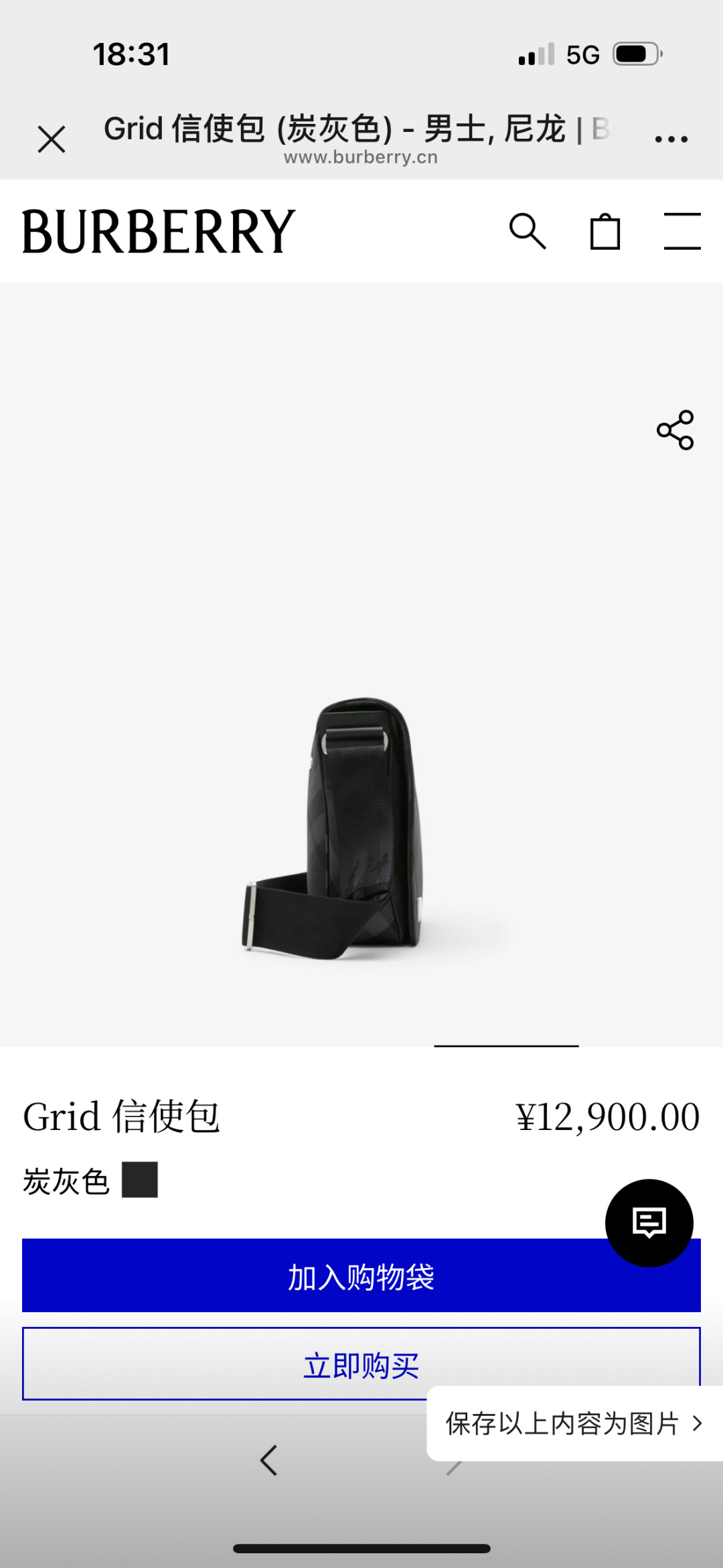Open the browser overflow menu
This screenshot has height=1568, width=723.
coord(671,139)
